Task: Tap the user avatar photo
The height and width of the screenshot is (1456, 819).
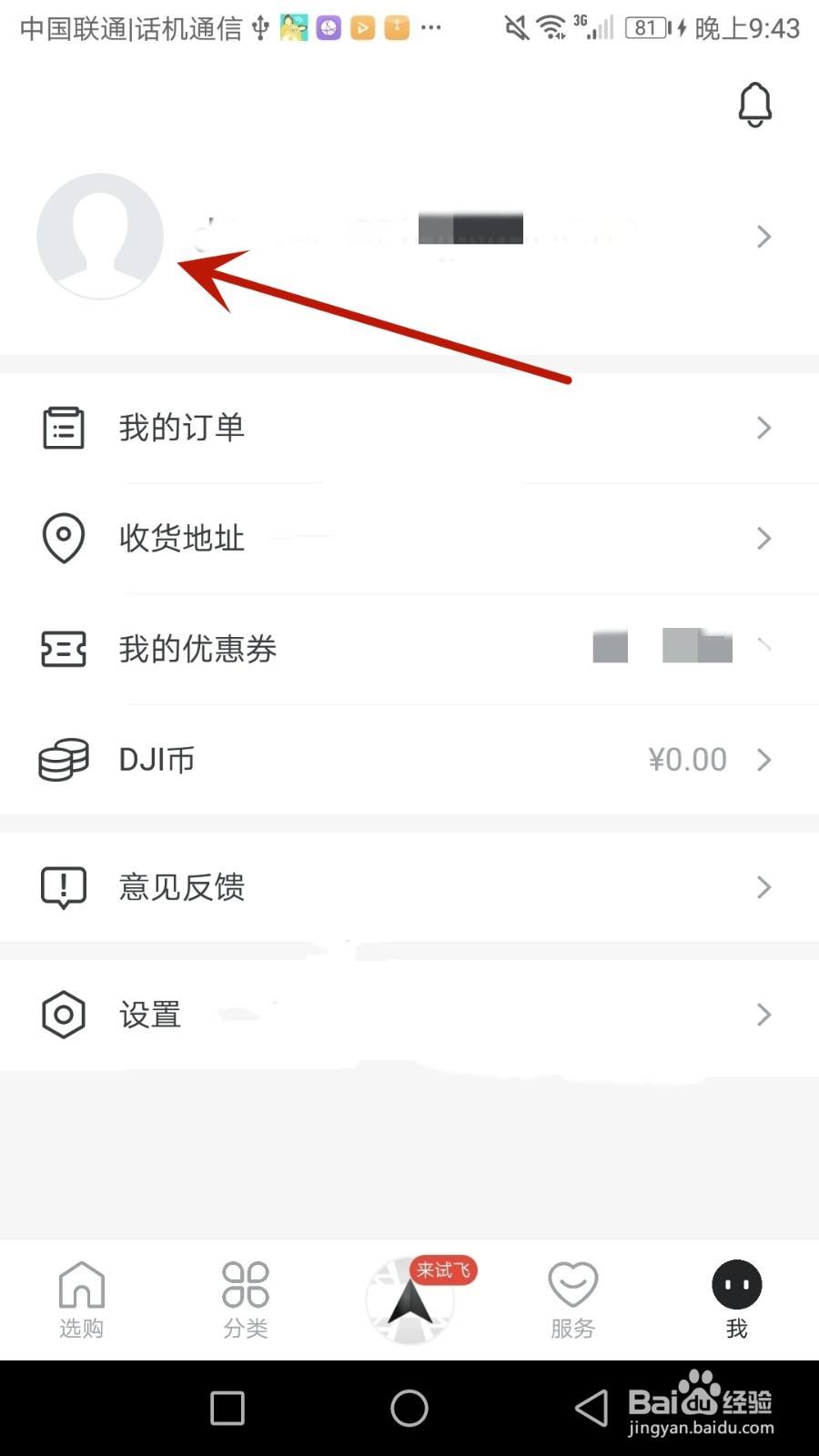Action: pyautogui.click(x=100, y=237)
